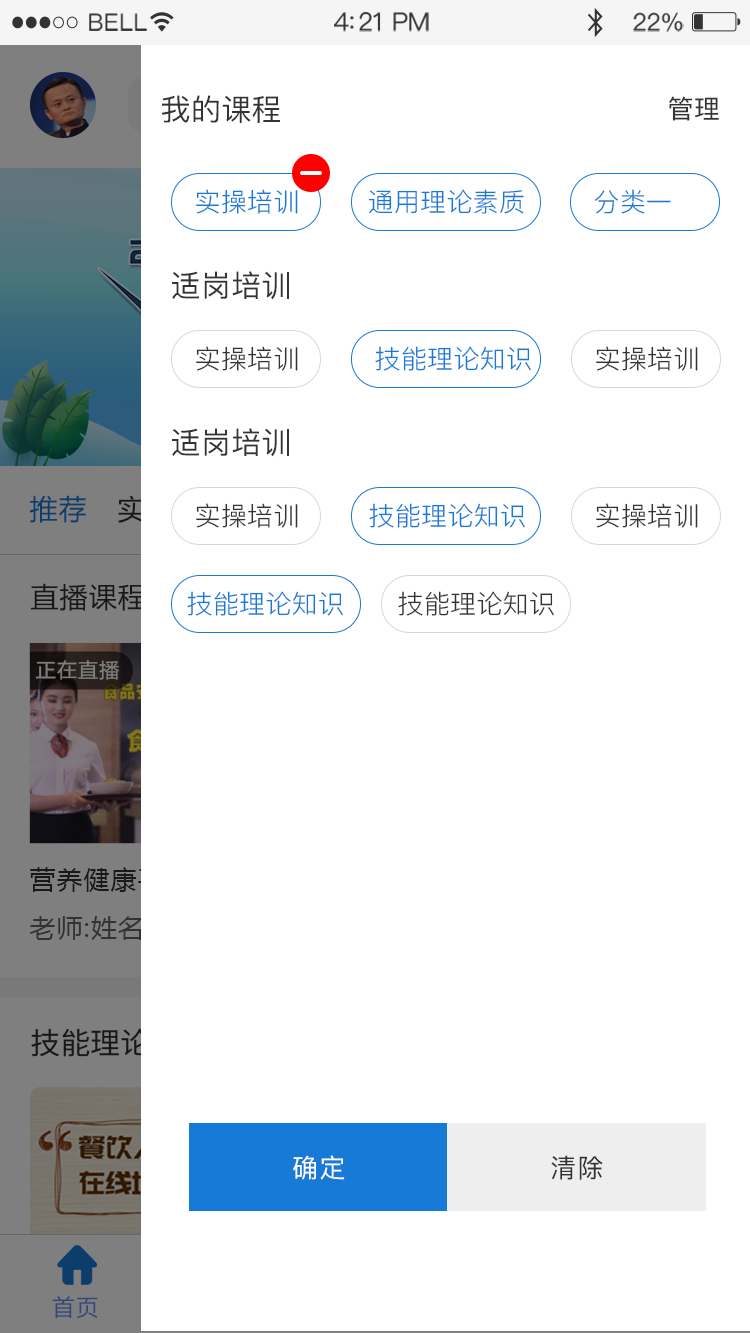Tap the Bluetooth icon in the status bar
Screen dimensions: 750x1333
pyautogui.click(x=595, y=20)
